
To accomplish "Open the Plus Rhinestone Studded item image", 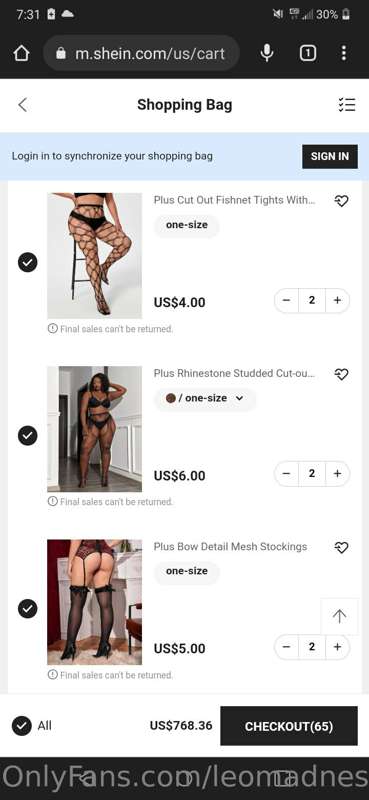I will click(x=94, y=429).
